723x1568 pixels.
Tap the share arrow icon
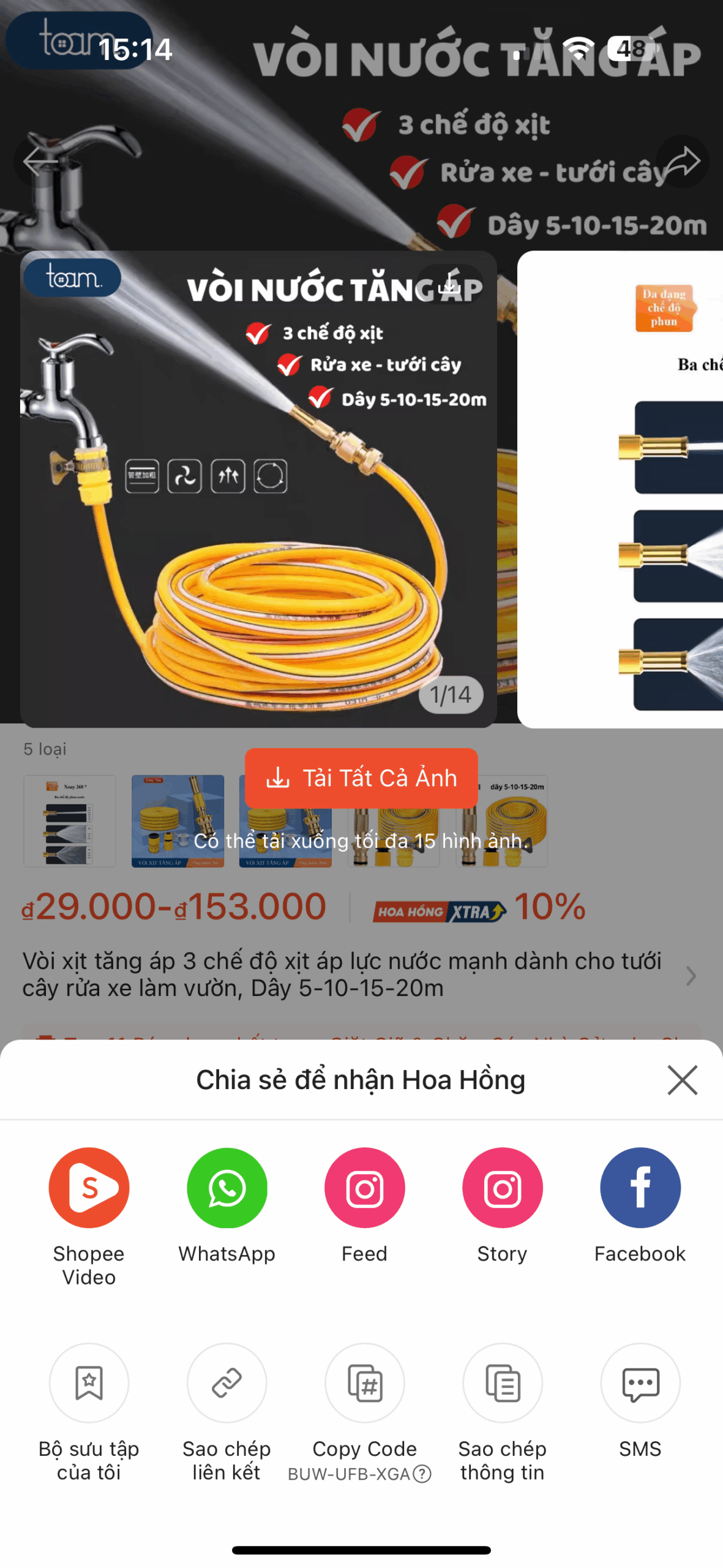coord(682,161)
